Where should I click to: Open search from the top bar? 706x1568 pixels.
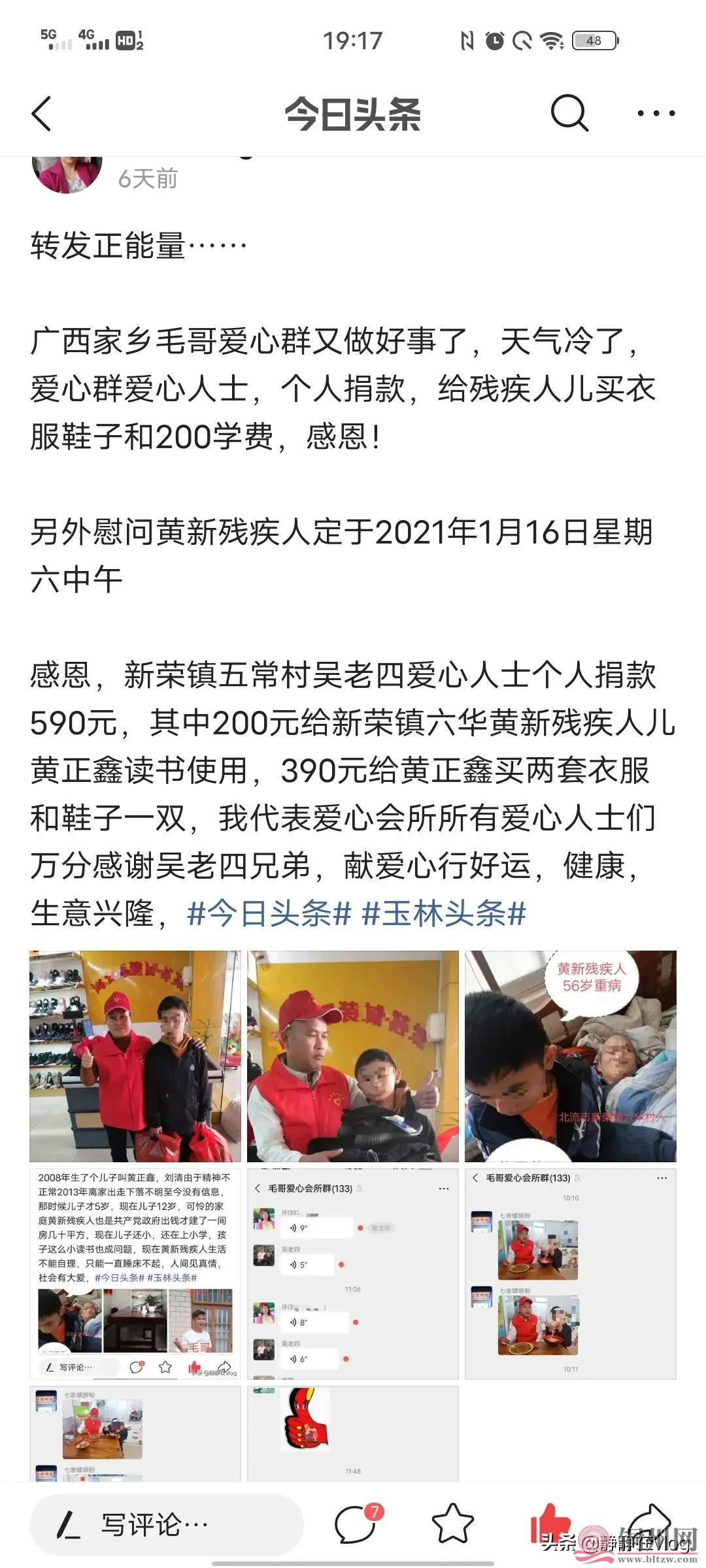(x=569, y=114)
